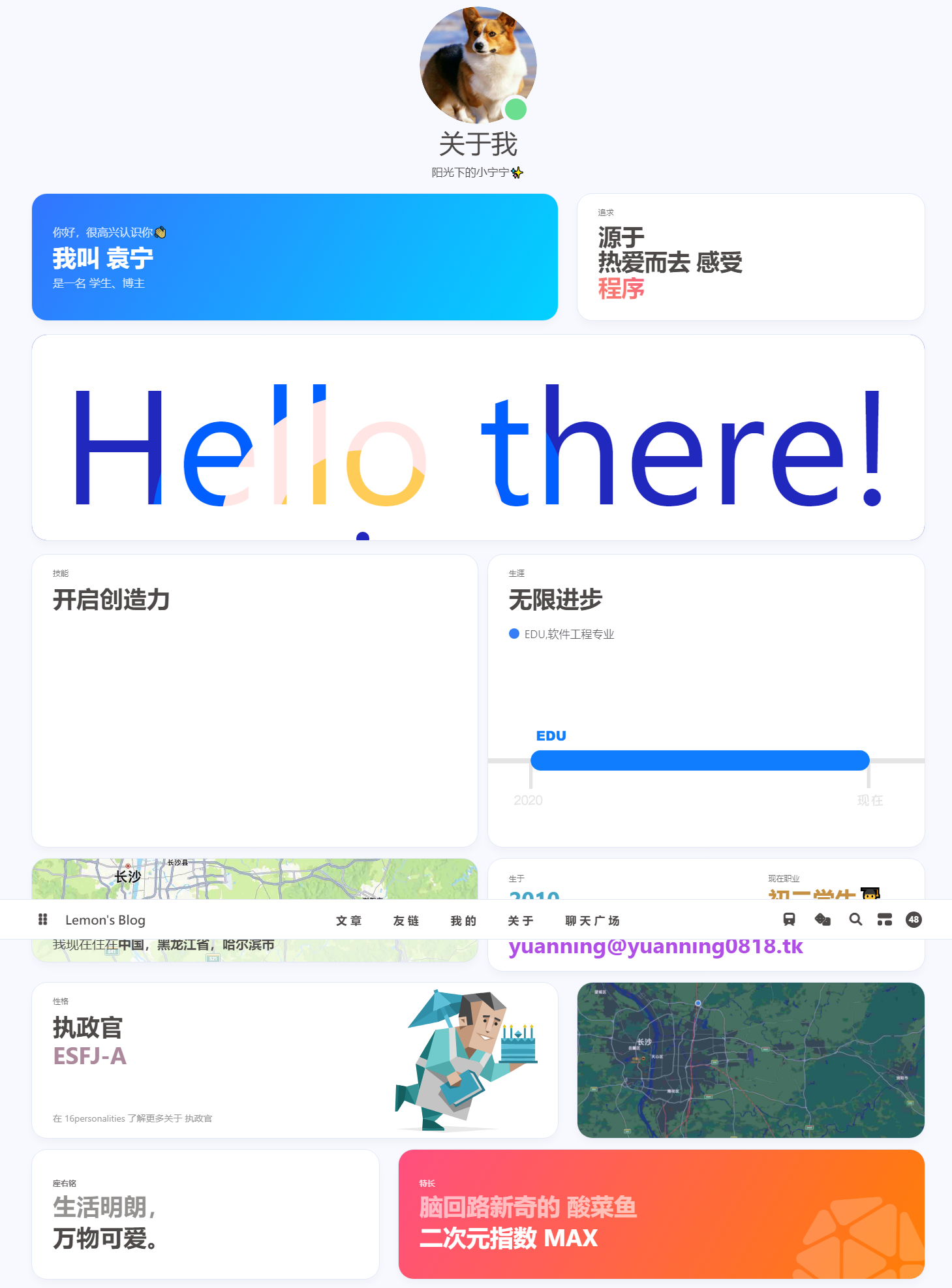This screenshot has width=952, height=1288.
Task: Tap the train travel icon
Action: click(789, 919)
